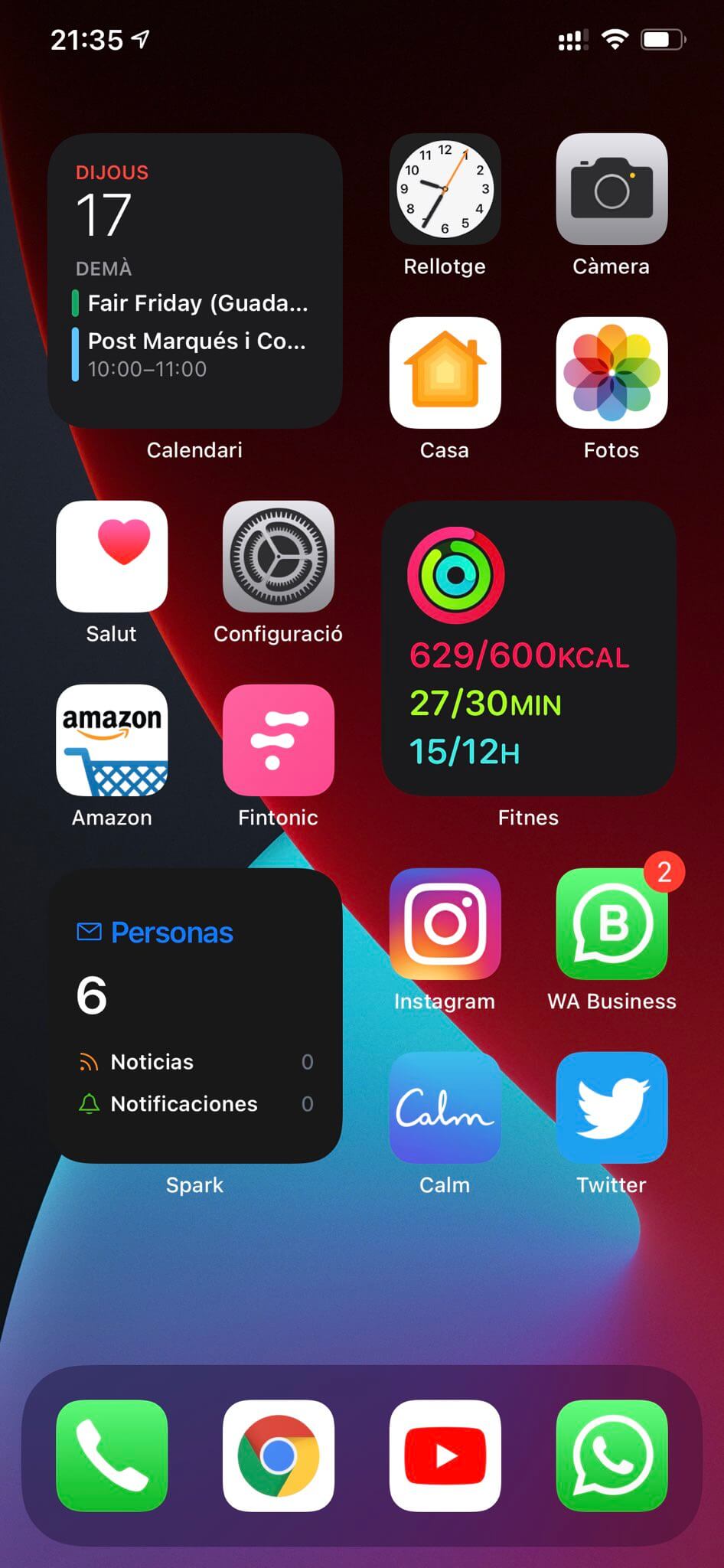Viewport: 724px width, 1568px height.
Task: Open the Fintonic app
Action: tap(278, 740)
